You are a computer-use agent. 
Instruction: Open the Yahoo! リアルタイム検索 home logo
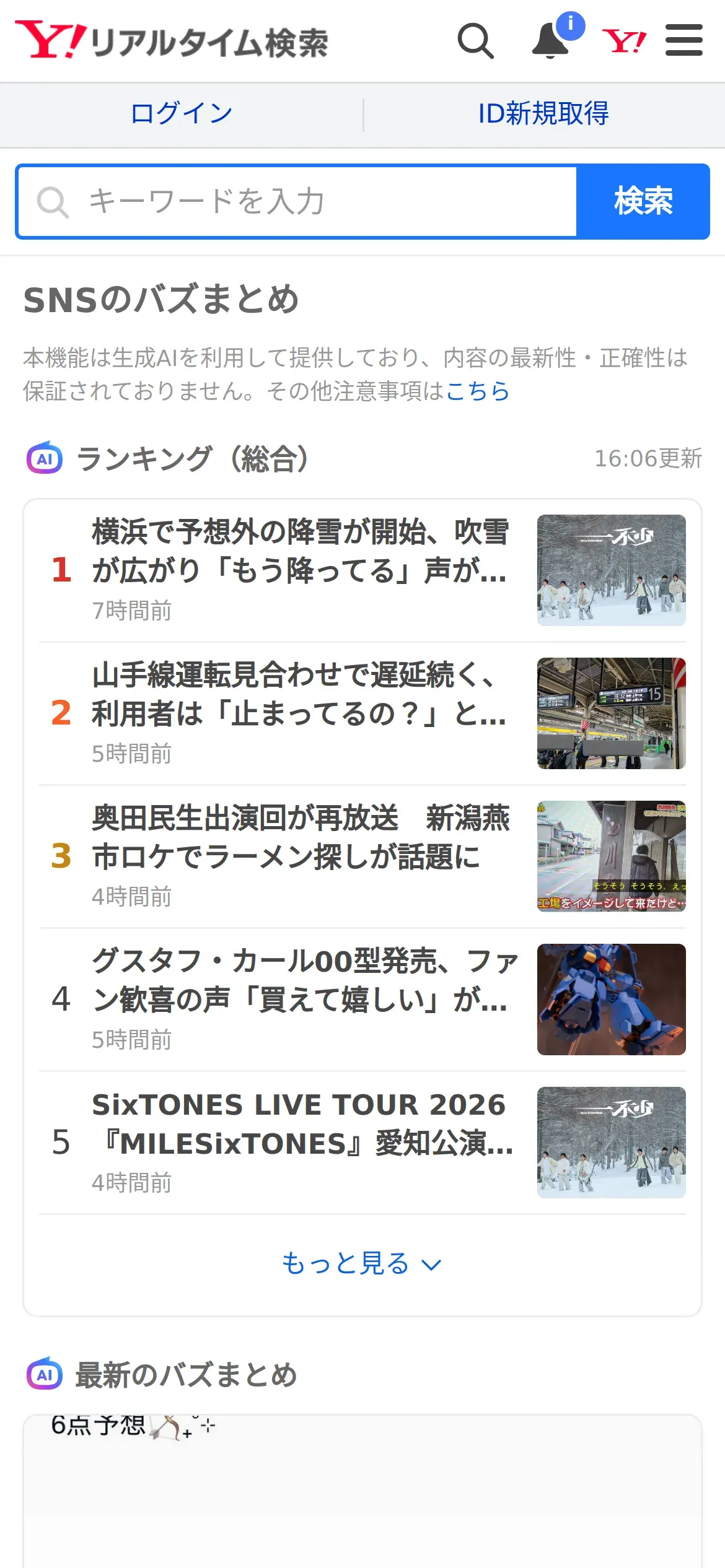[172, 41]
